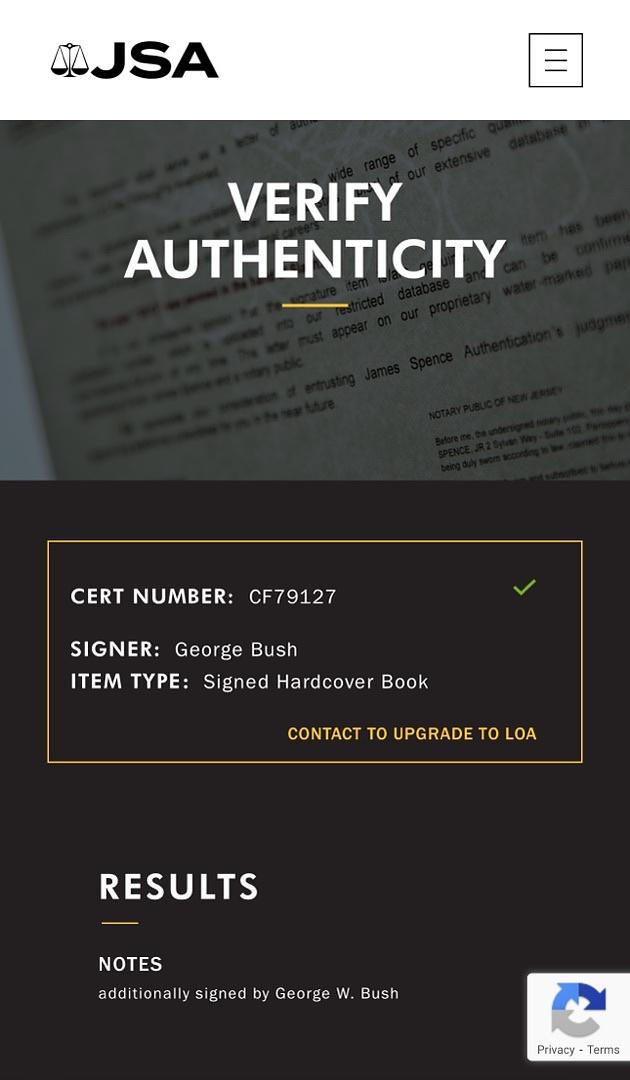Open reCAPTCHA Terms link
The width and height of the screenshot is (630, 1080).
pos(604,1050)
